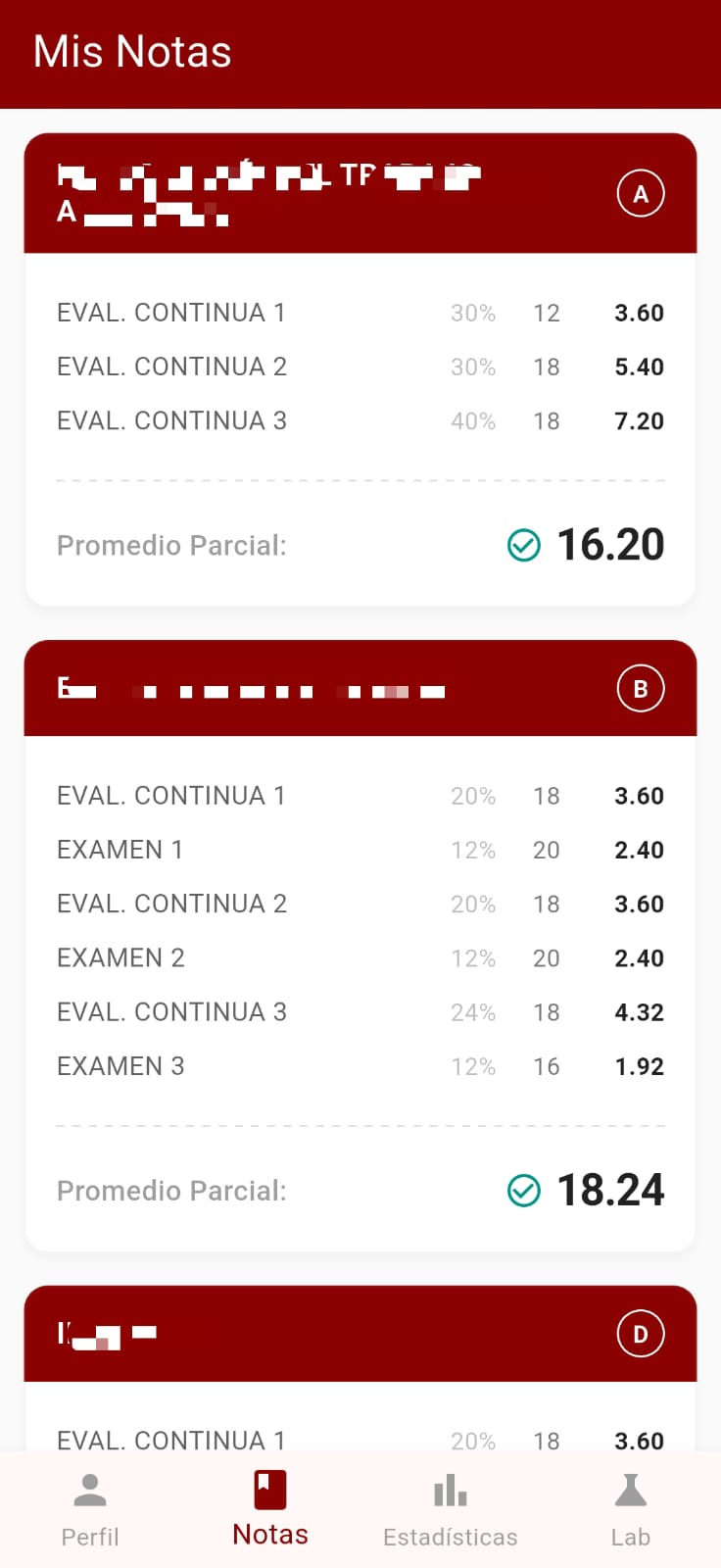Image resolution: width=721 pixels, height=1568 pixels.
Task: Tap the green checkmark beside 18.24
Action: pos(524,1190)
